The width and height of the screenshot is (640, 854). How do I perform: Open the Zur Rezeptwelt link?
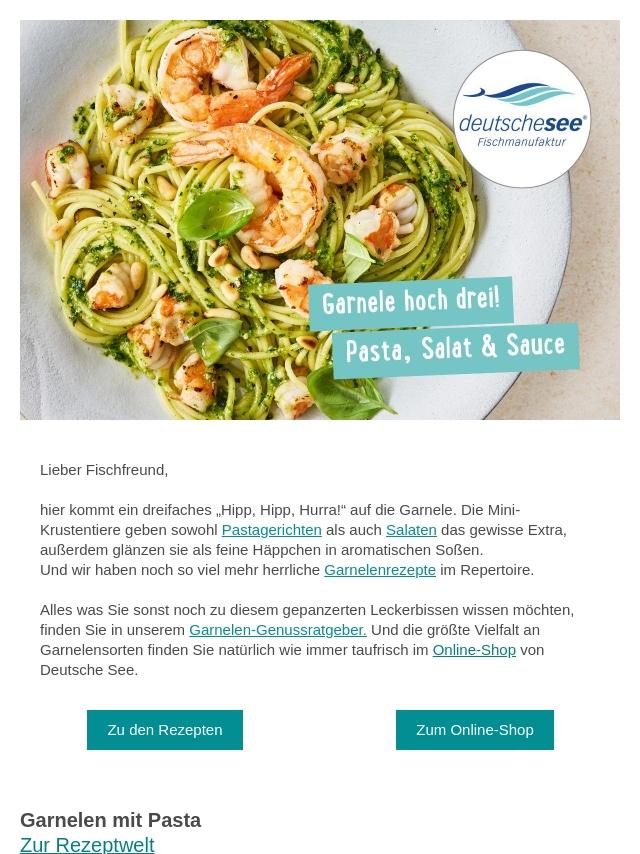click(87, 844)
